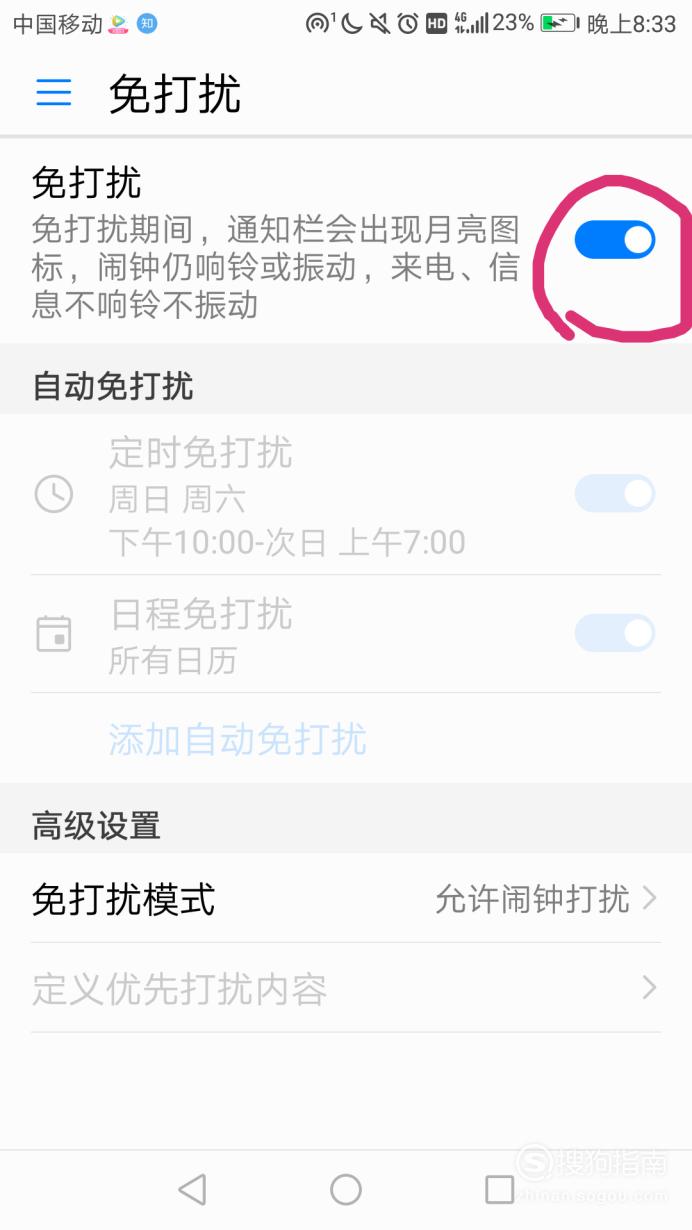
Task: Toggle the 定时免打扰 switch
Action: [x=614, y=494]
